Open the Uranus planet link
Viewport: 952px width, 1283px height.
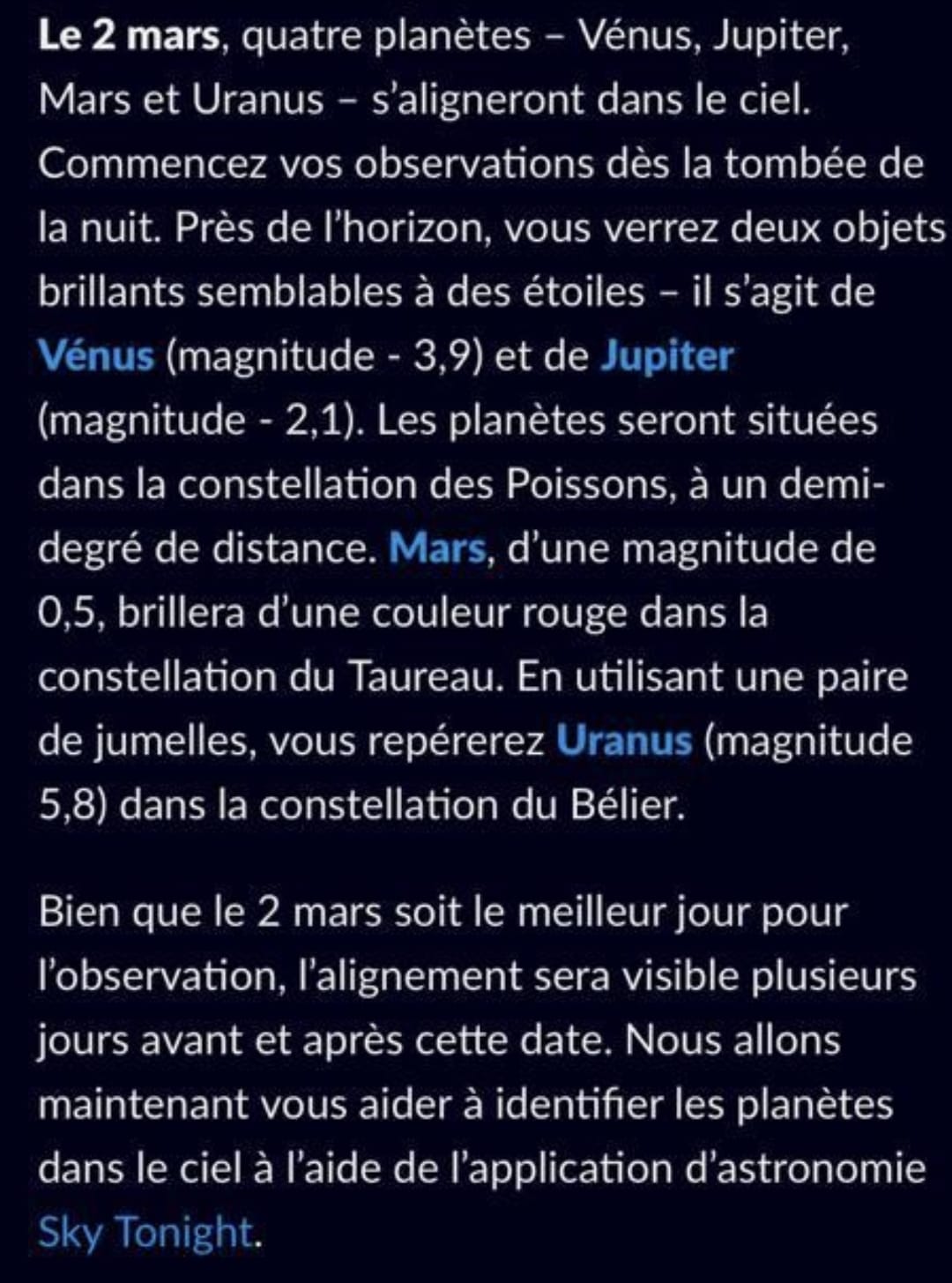(624, 741)
